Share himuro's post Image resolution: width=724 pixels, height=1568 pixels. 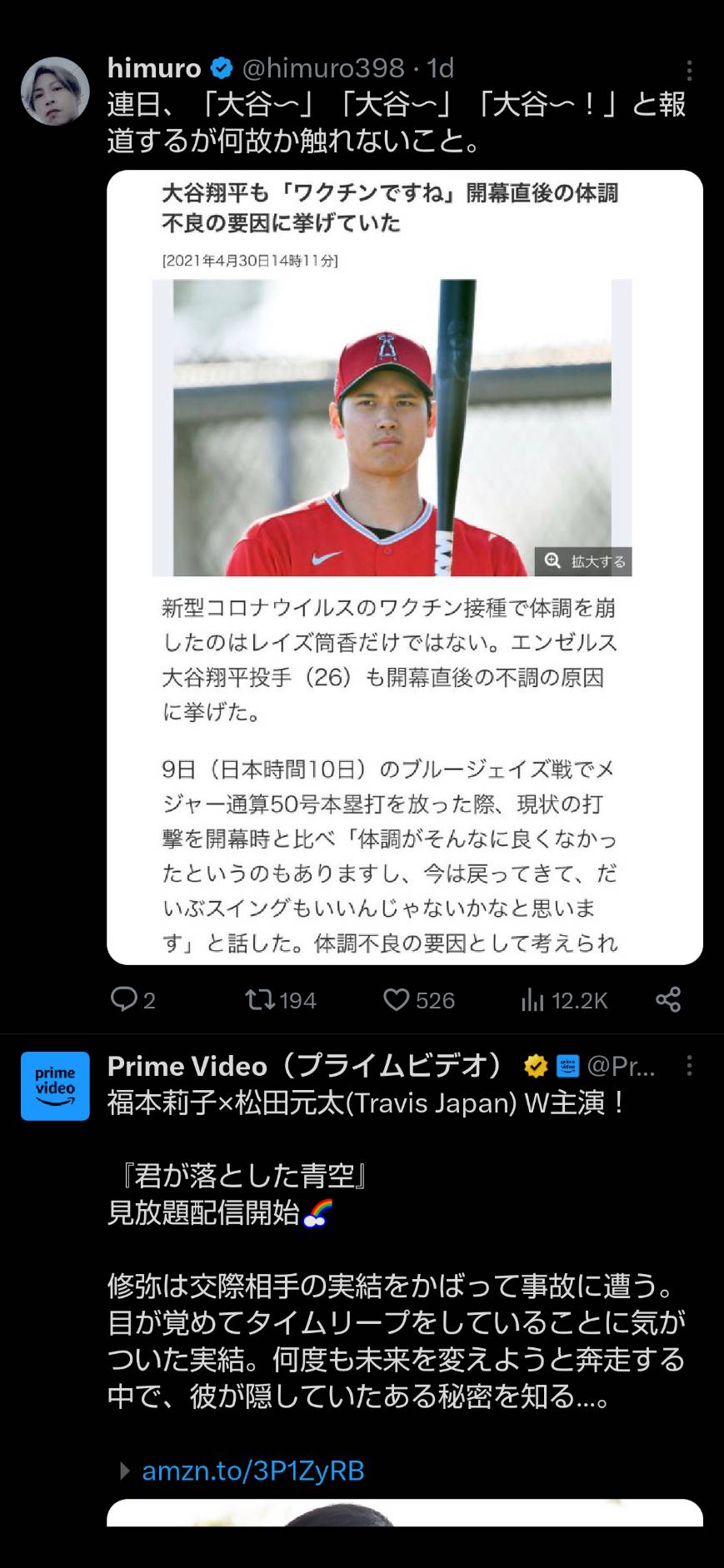tap(668, 999)
